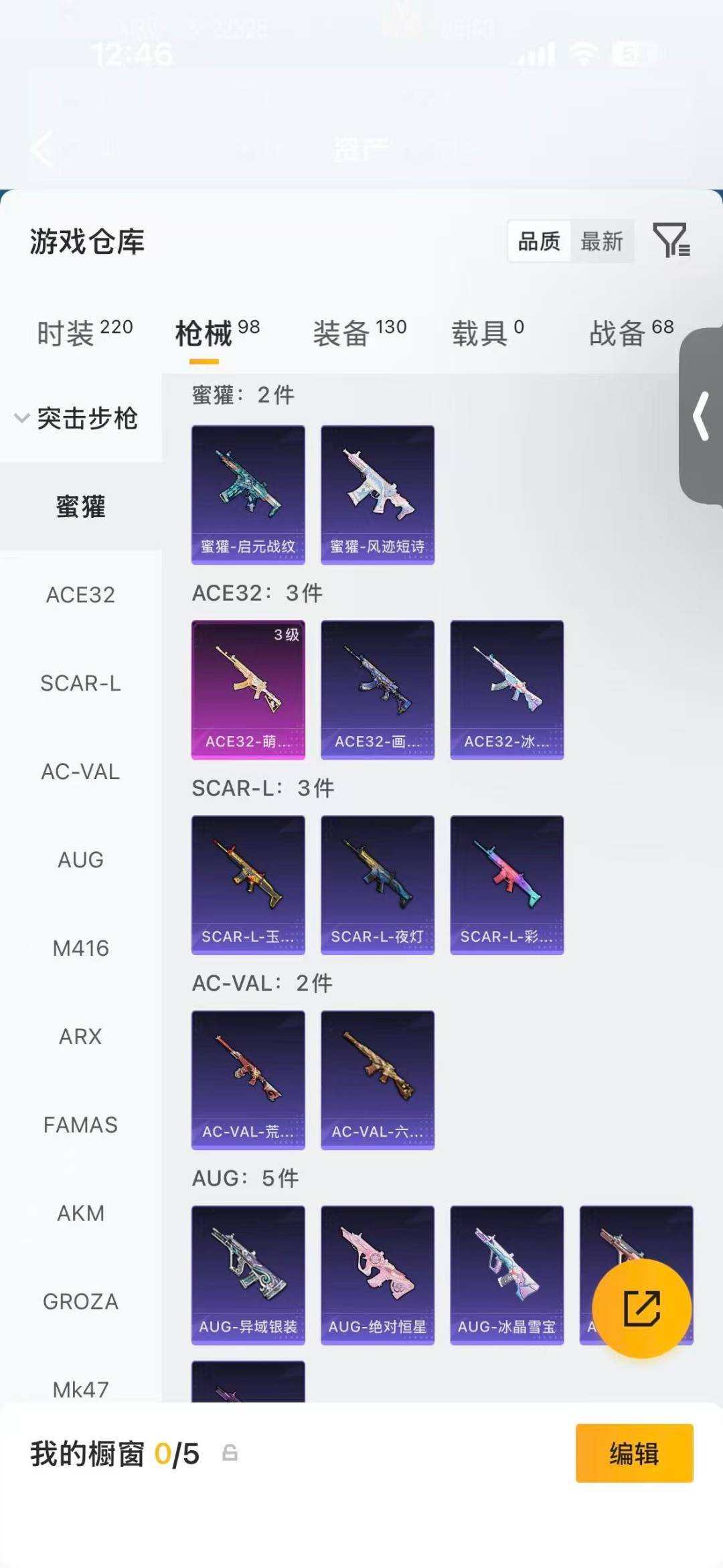Screen dimensions: 723x1568
Task: Tap the yellow share floating button
Action: tap(642, 1308)
